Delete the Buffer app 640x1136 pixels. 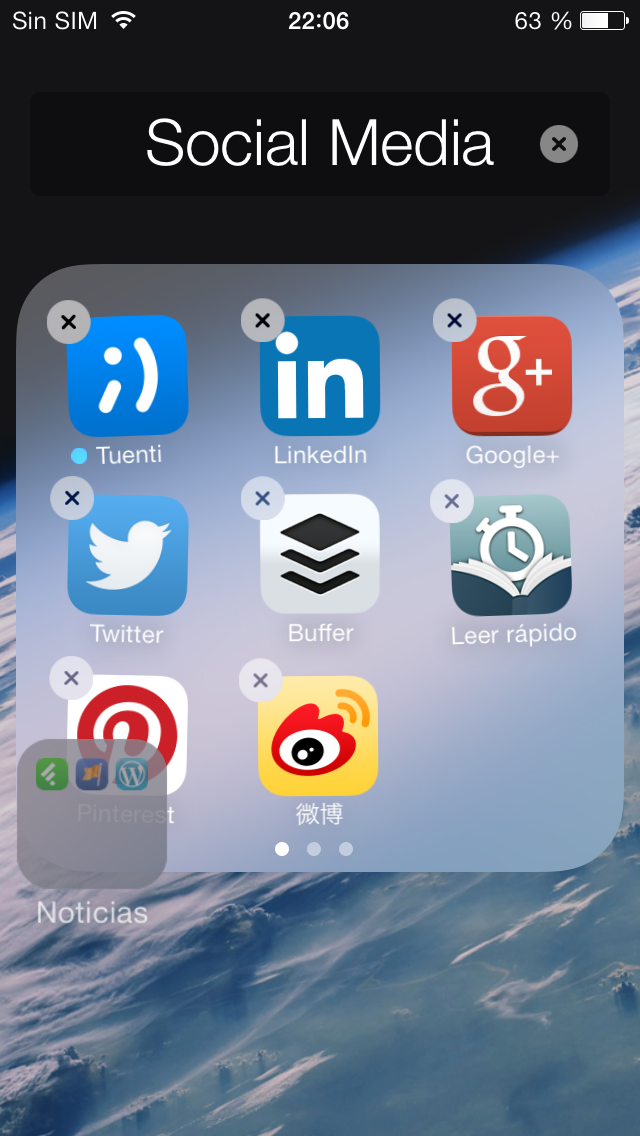262,498
